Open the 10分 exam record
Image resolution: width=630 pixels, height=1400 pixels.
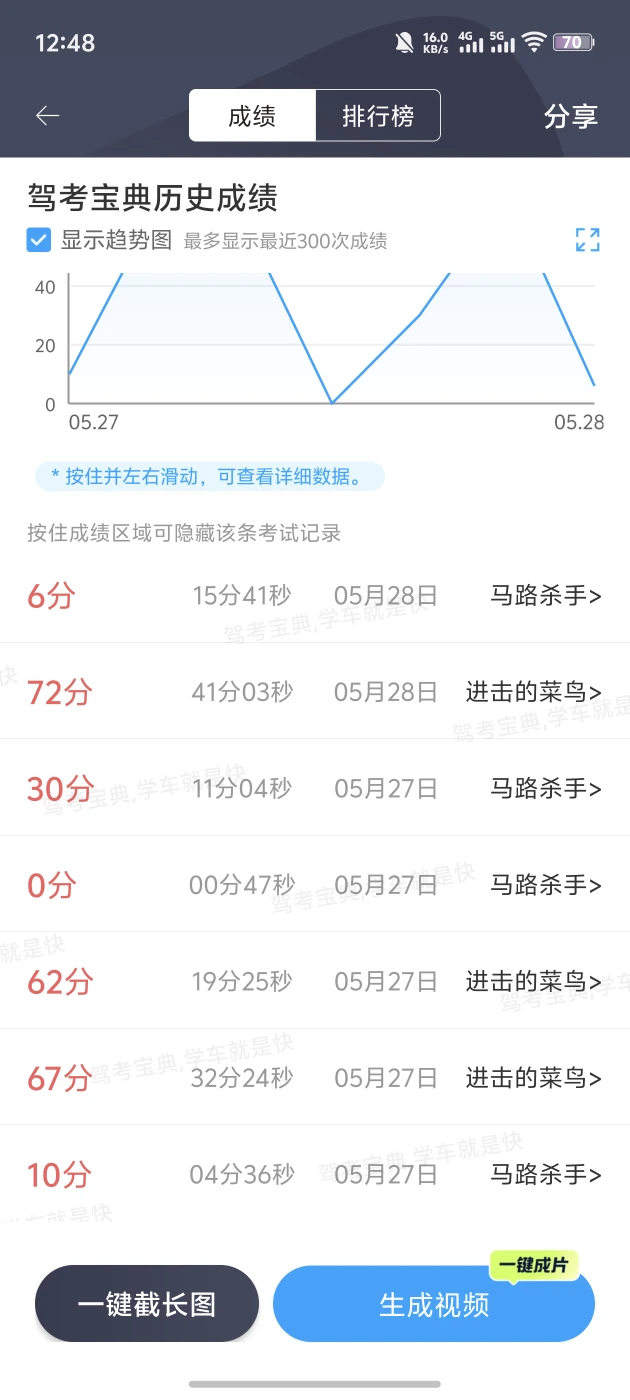(x=315, y=1174)
